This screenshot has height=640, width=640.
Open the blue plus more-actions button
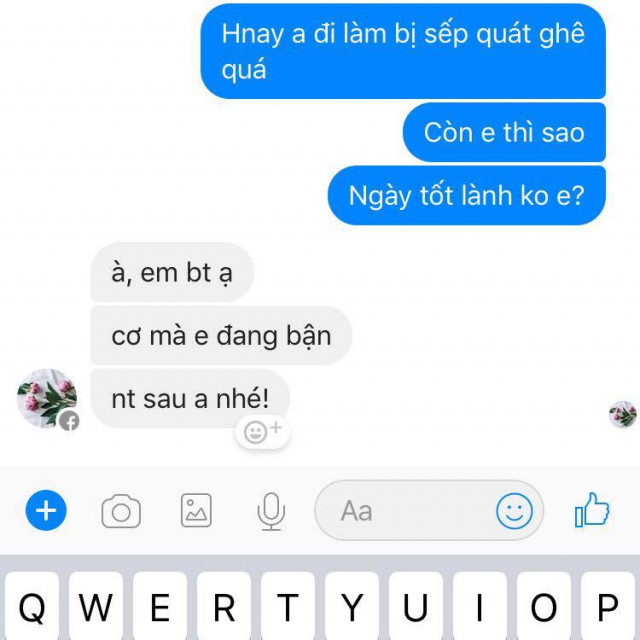(45, 512)
